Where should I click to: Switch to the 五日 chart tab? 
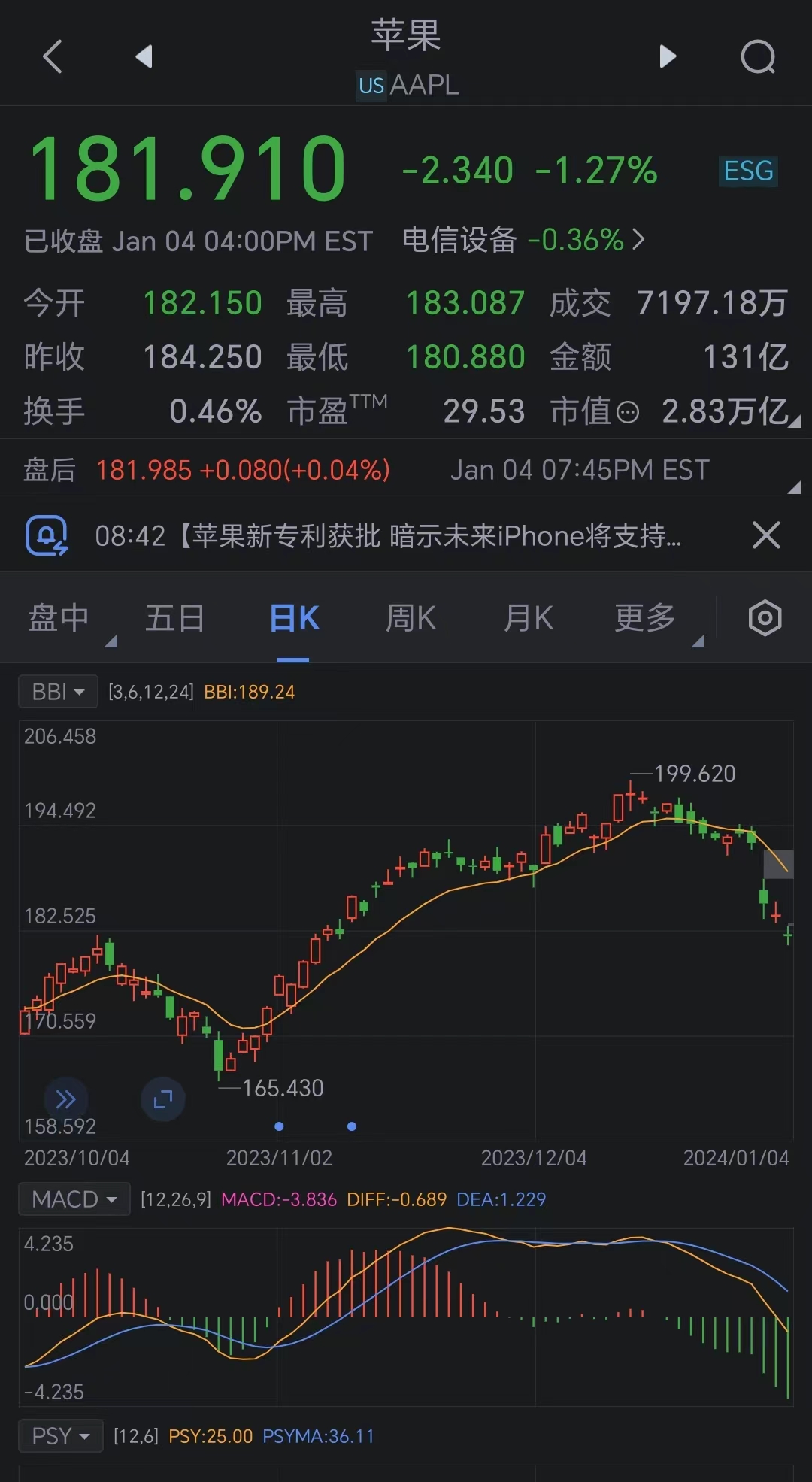point(175,618)
